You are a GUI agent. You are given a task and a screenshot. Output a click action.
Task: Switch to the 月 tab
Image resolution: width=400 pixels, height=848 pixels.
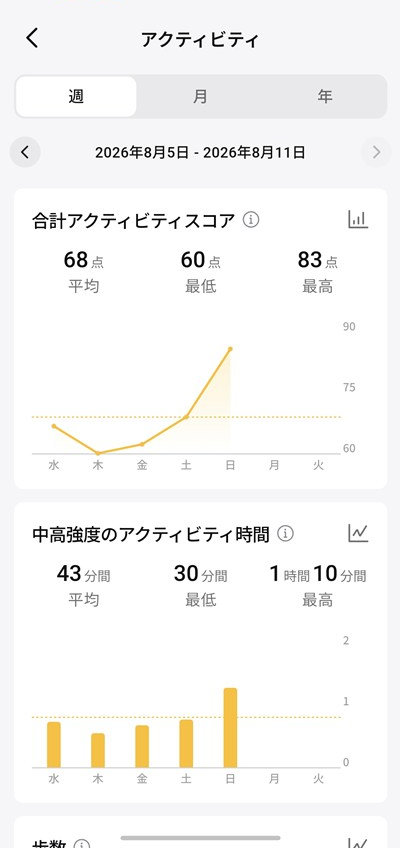[200, 97]
